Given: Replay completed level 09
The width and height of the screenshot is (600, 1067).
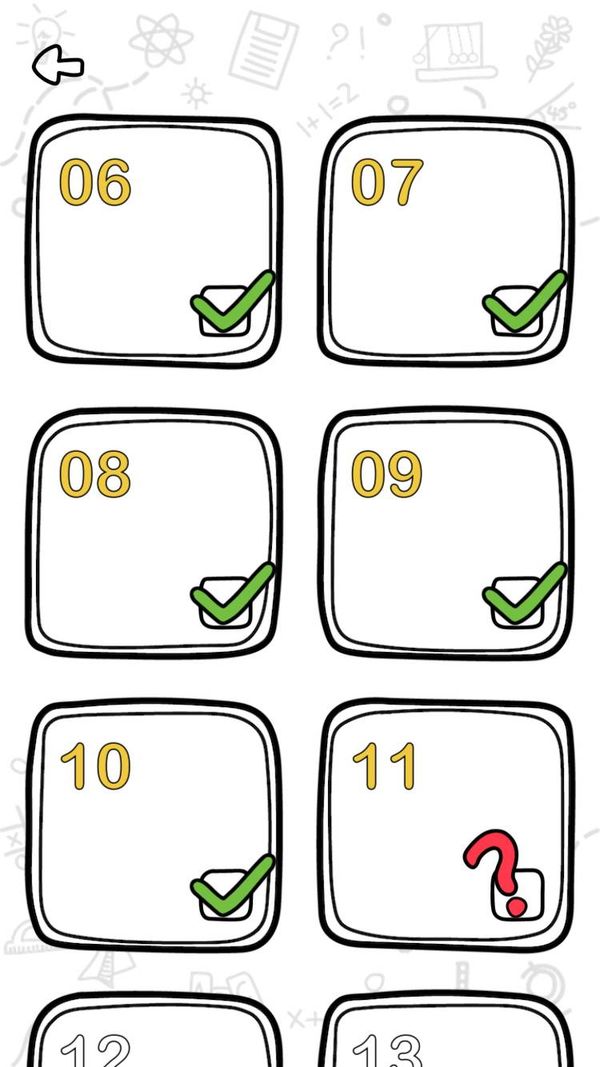Looking at the screenshot, I should [x=446, y=534].
